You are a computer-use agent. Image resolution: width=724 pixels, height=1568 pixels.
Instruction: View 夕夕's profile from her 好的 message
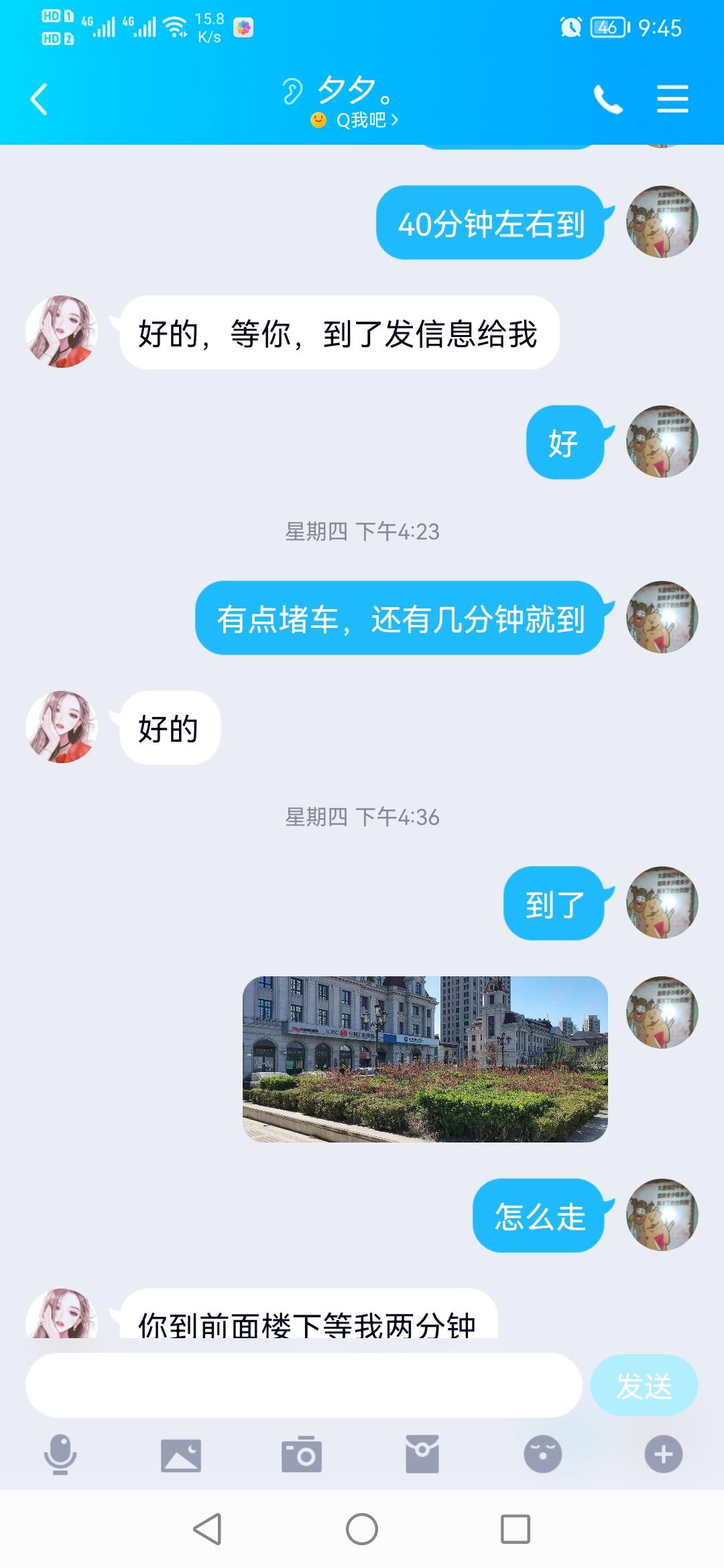tap(62, 727)
